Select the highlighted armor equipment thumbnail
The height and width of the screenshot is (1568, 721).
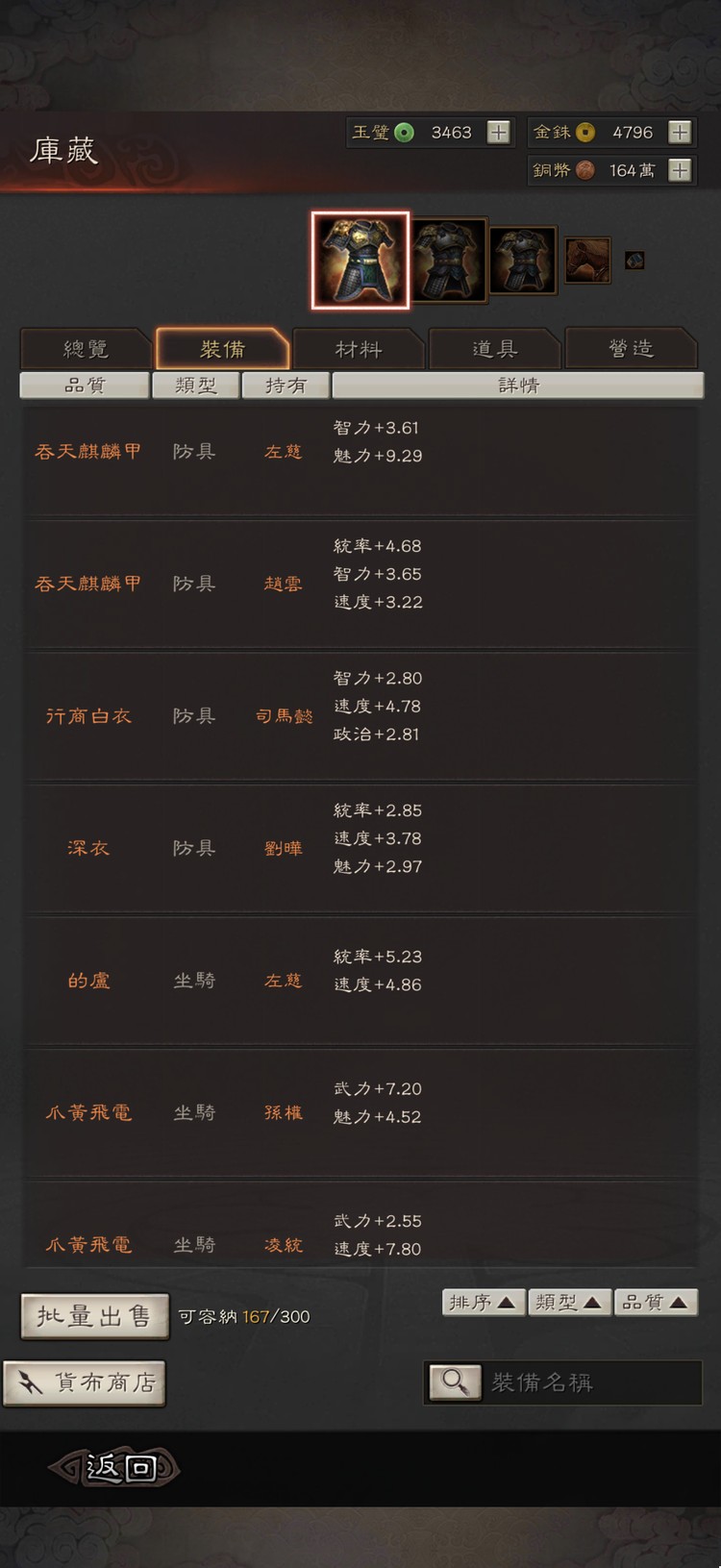point(359,260)
